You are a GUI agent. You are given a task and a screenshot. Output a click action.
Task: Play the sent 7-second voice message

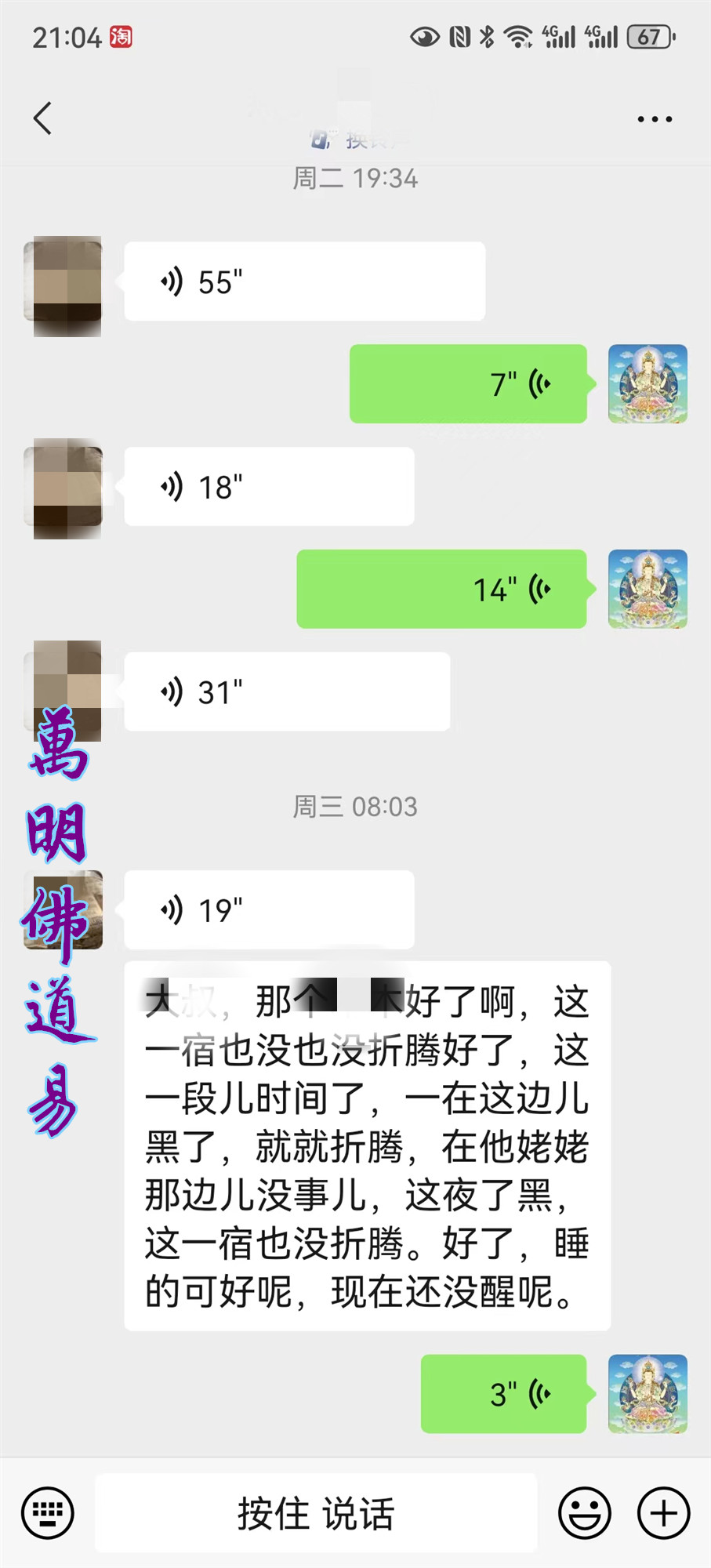[x=468, y=384]
